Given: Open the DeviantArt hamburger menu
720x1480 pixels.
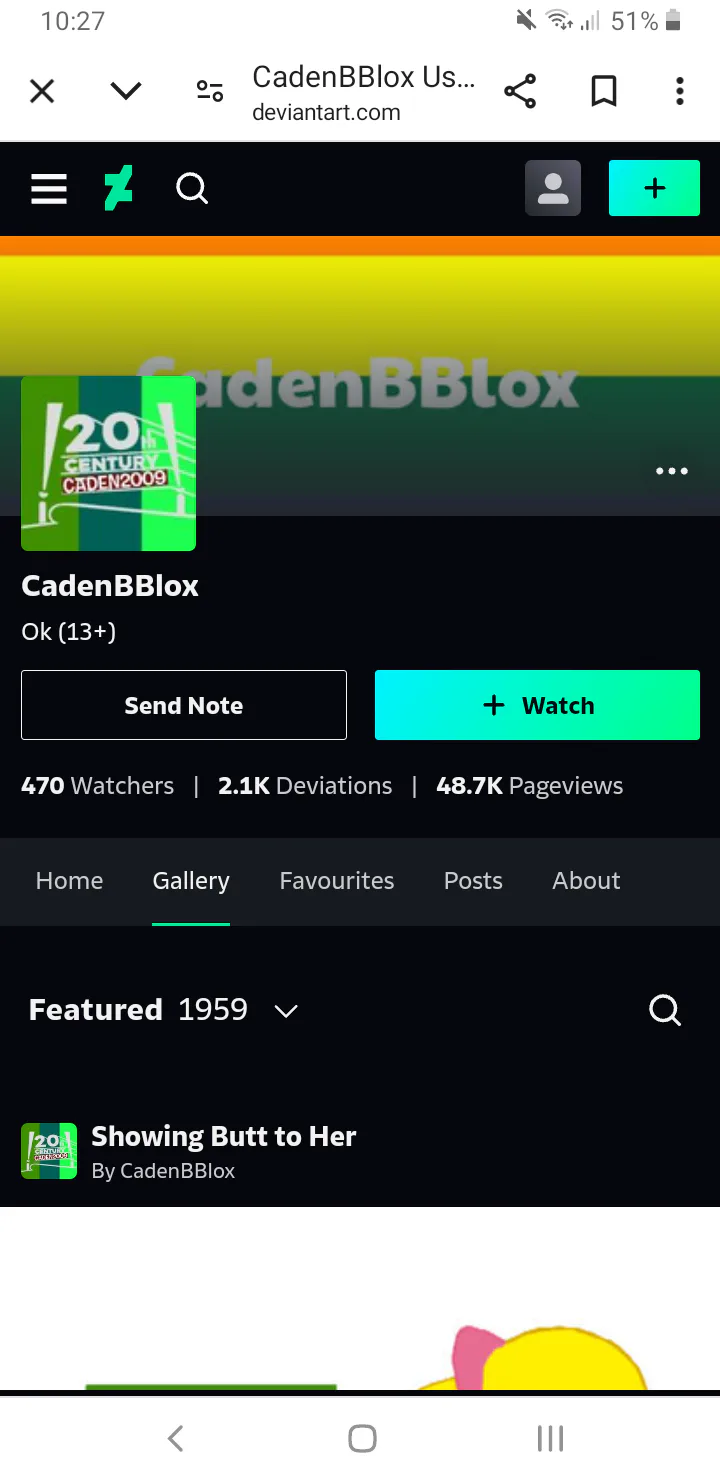Looking at the screenshot, I should [49, 189].
